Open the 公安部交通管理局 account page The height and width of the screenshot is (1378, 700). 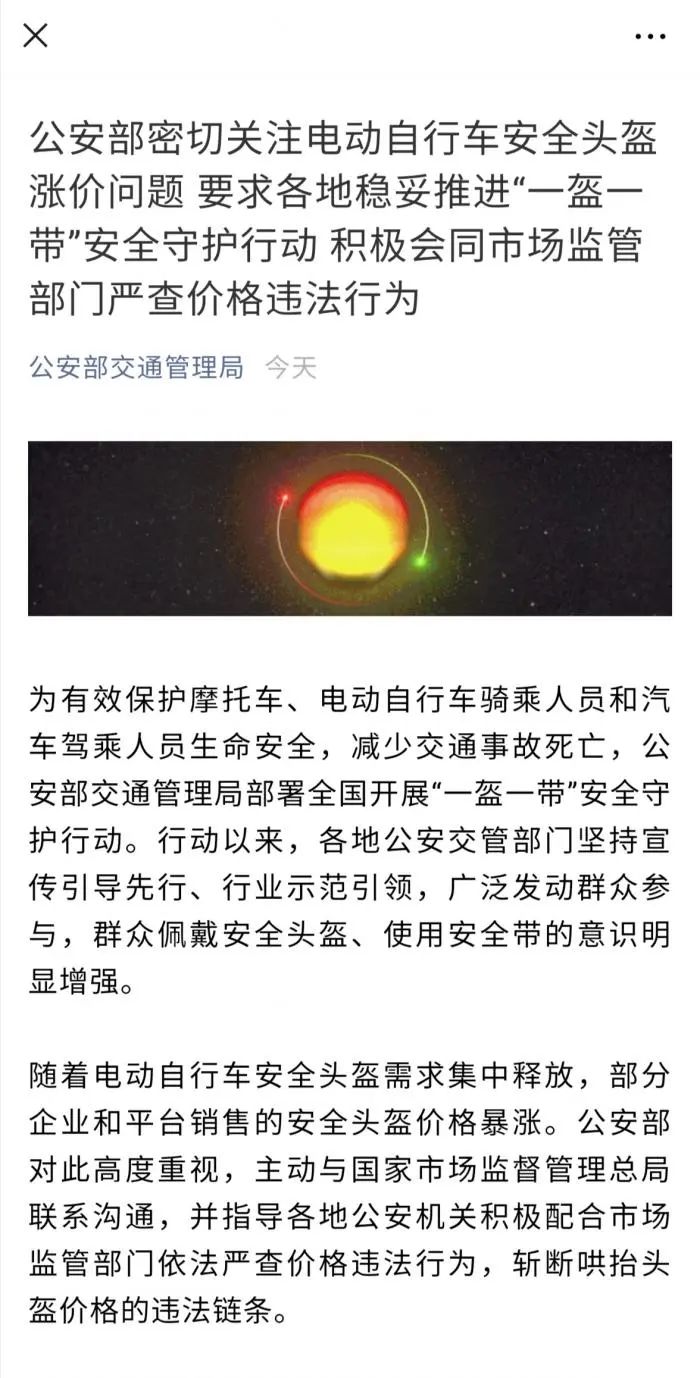(x=137, y=368)
